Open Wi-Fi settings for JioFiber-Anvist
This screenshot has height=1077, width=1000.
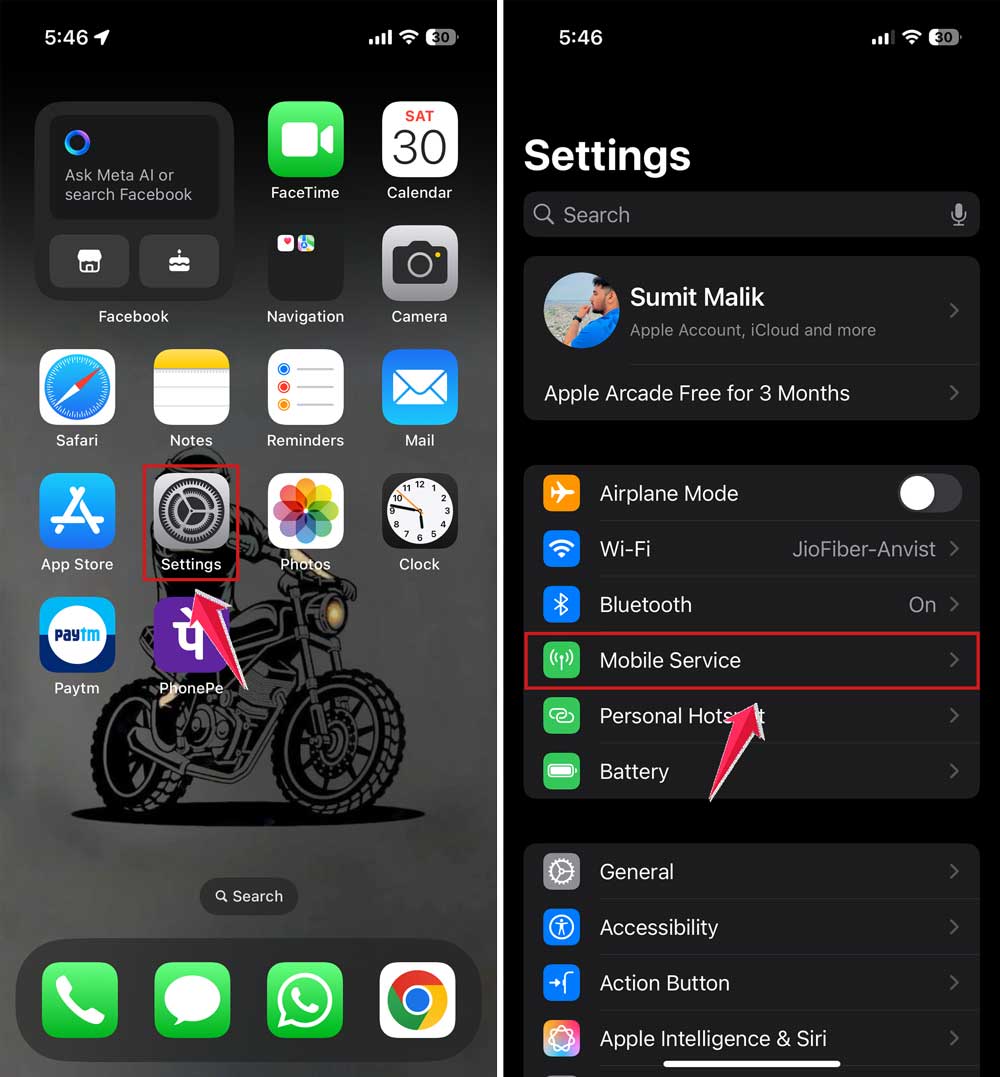pos(751,549)
